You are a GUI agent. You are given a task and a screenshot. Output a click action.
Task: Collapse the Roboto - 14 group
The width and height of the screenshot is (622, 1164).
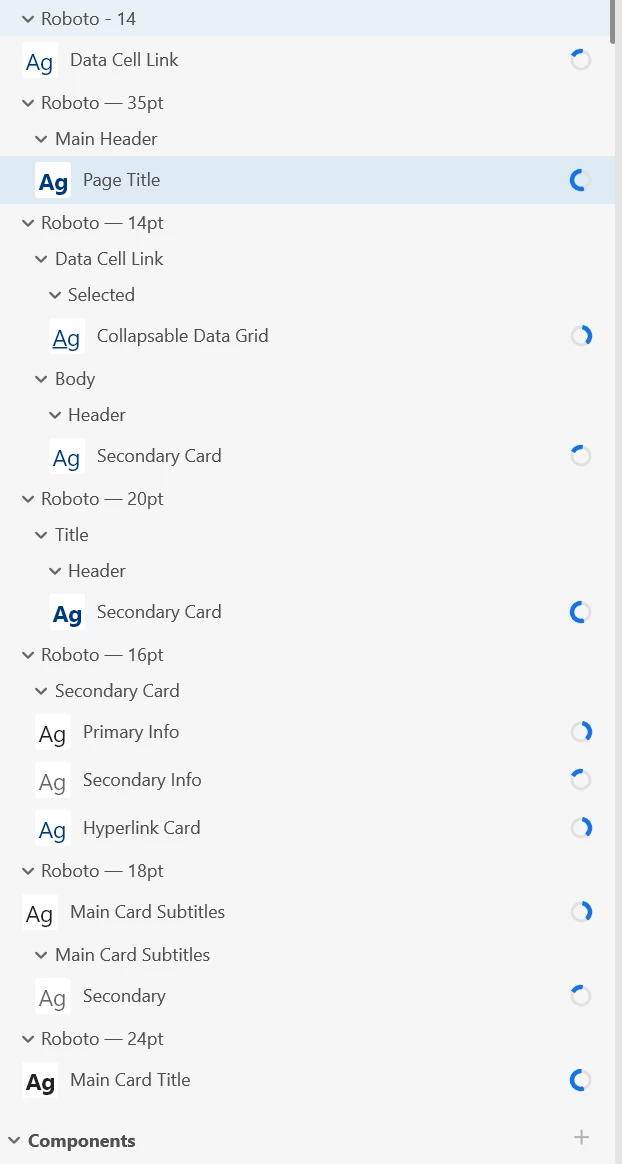point(28,19)
